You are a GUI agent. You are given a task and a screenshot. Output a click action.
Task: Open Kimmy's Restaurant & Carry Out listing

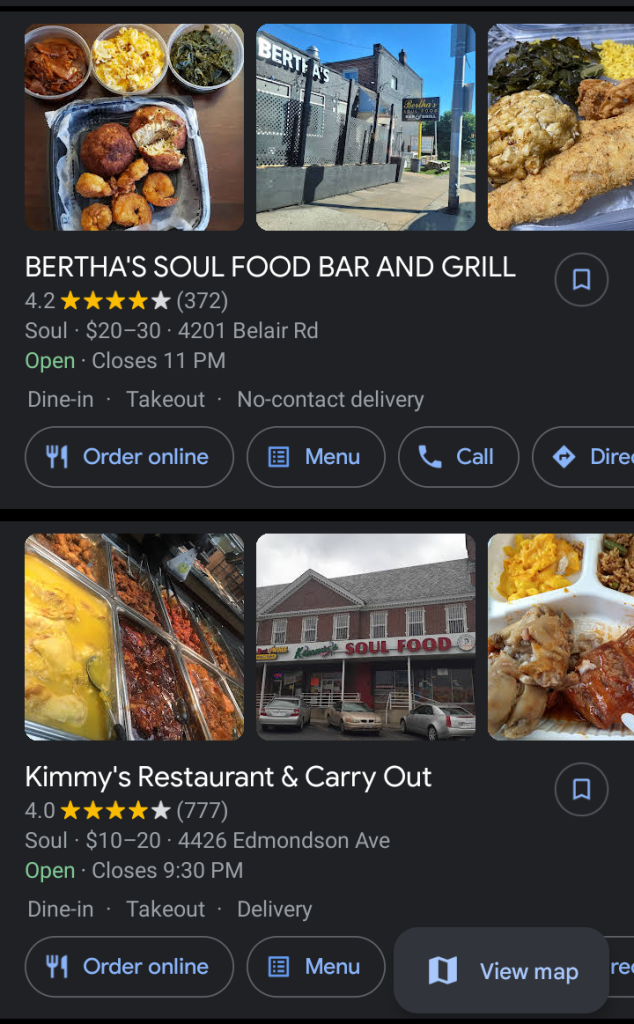pyautogui.click(x=228, y=777)
